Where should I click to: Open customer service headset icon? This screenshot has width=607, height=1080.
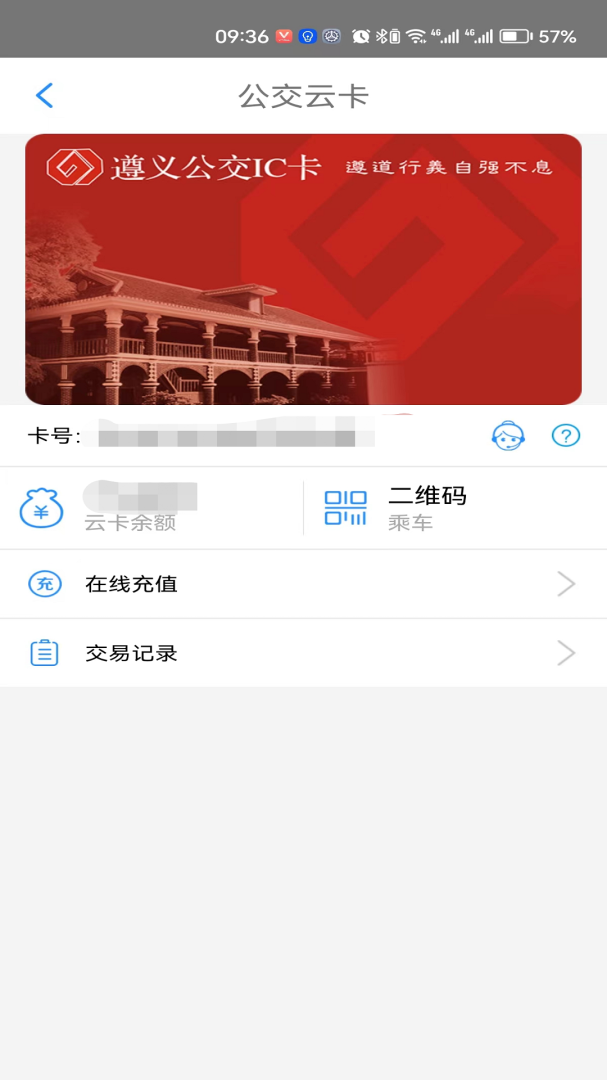click(x=508, y=436)
